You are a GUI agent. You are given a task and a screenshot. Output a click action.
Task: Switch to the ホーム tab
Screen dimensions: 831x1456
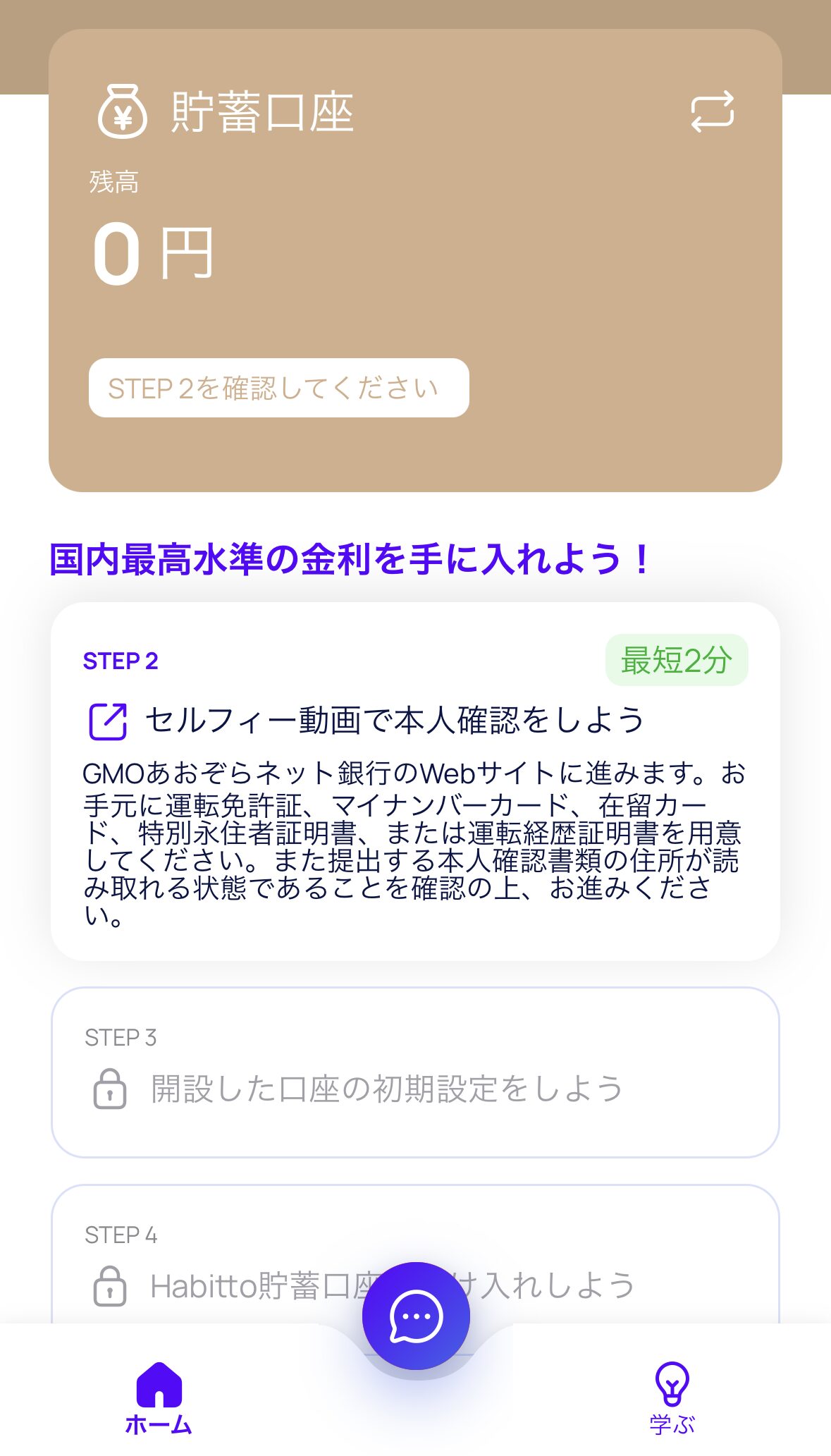coord(159,1399)
